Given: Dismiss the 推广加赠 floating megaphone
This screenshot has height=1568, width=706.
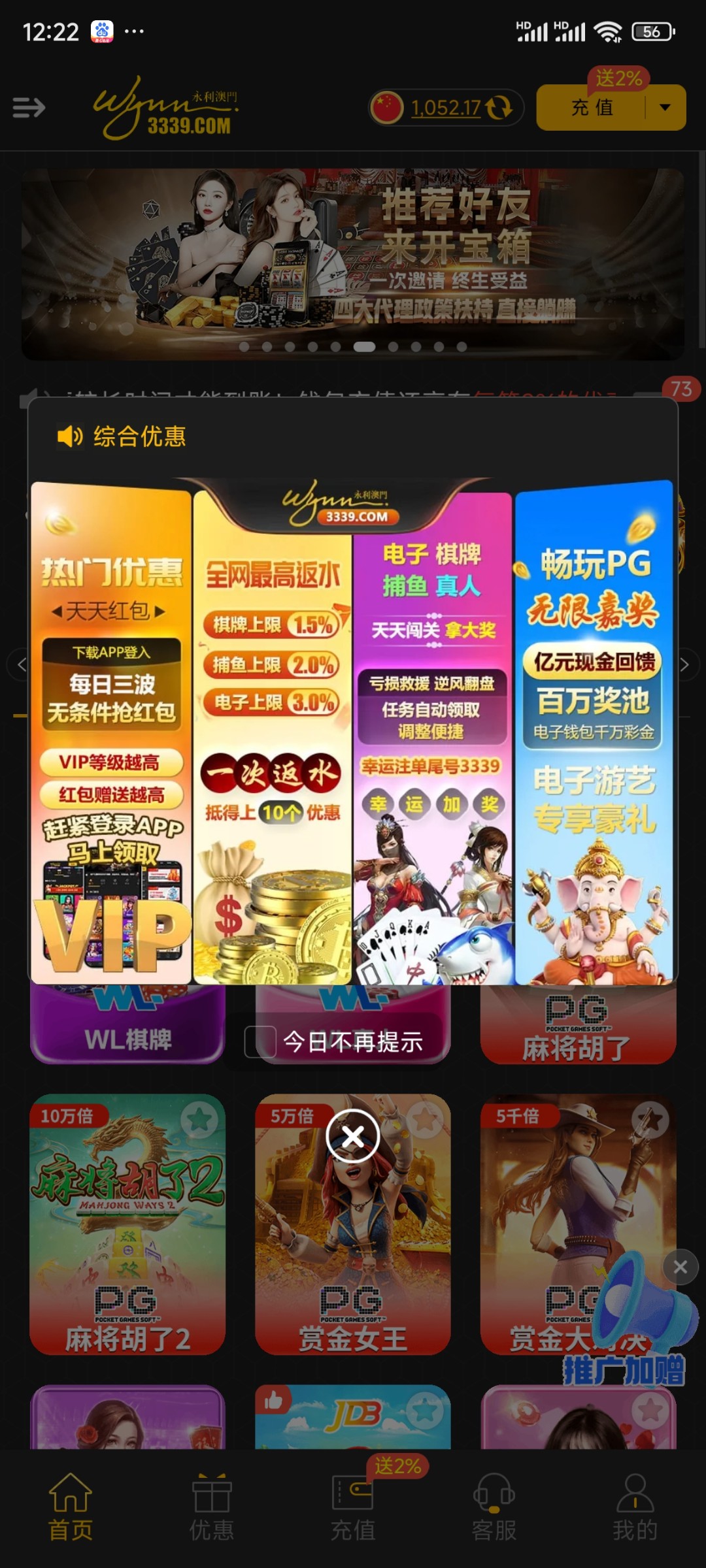Looking at the screenshot, I should (680, 1267).
